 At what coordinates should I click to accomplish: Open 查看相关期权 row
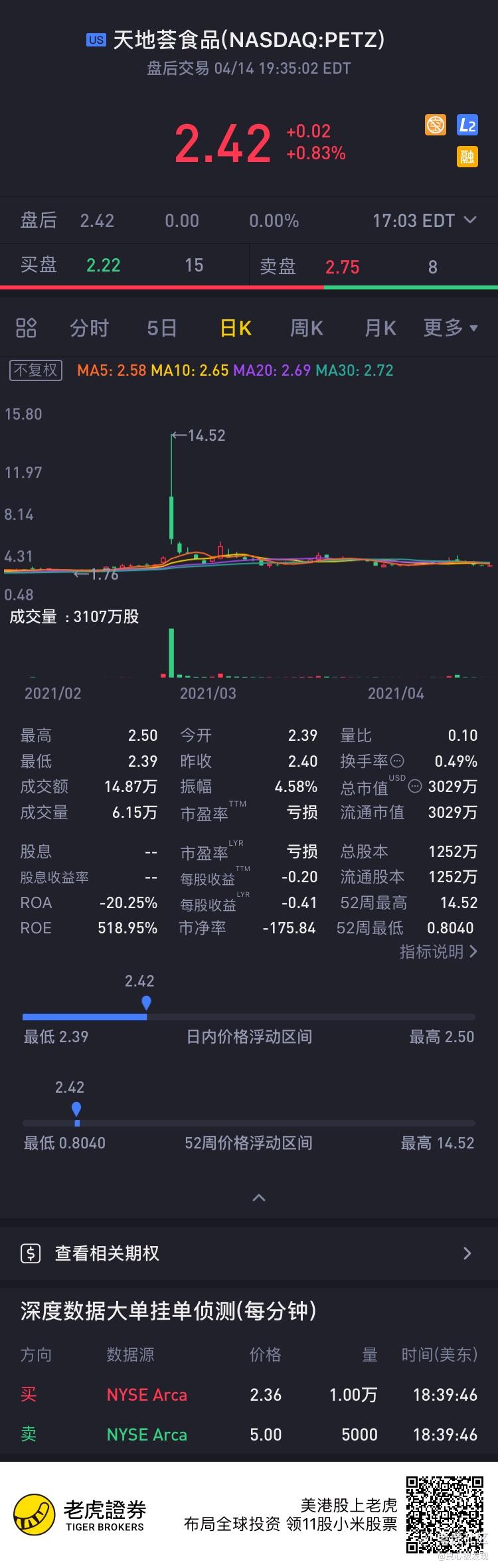click(x=249, y=1253)
